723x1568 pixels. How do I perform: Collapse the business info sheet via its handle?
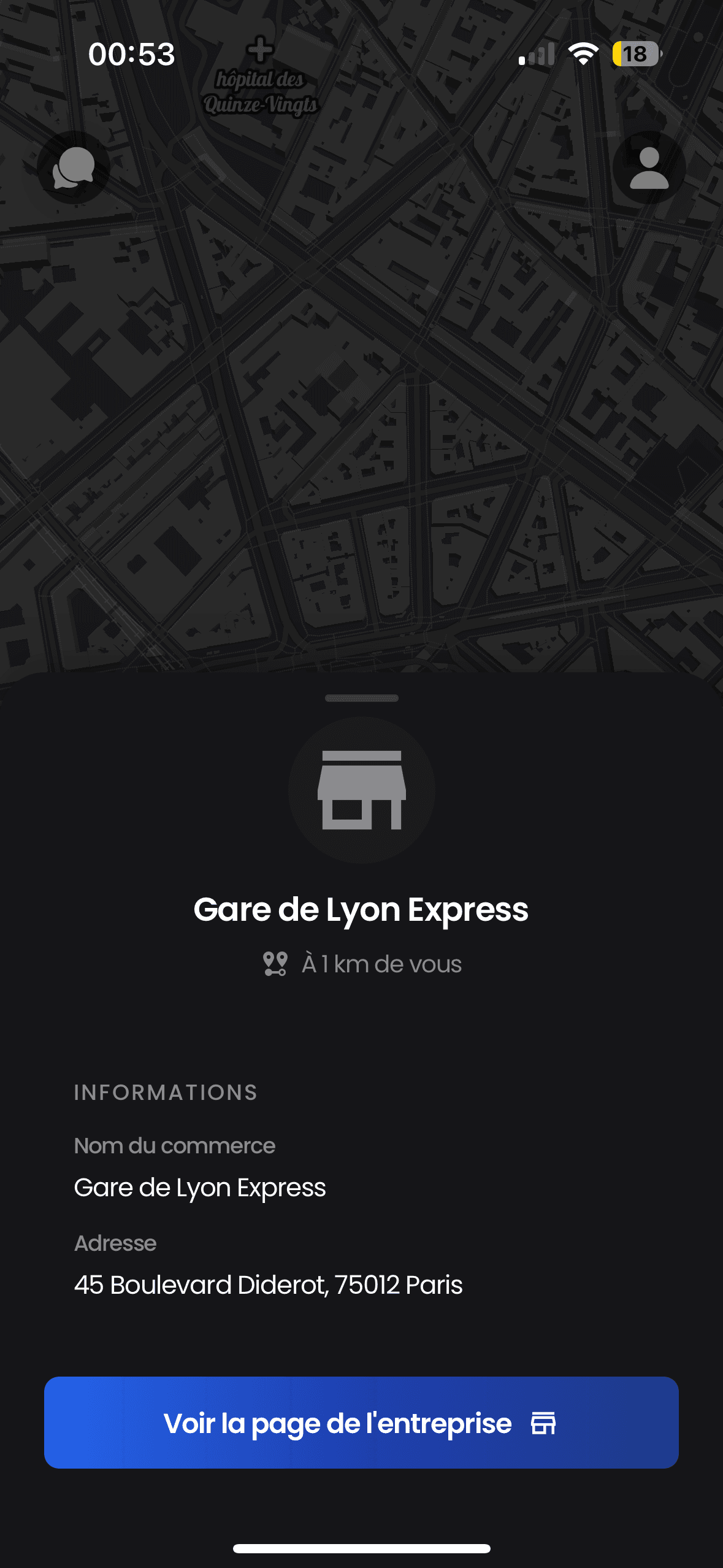pyautogui.click(x=361, y=698)
